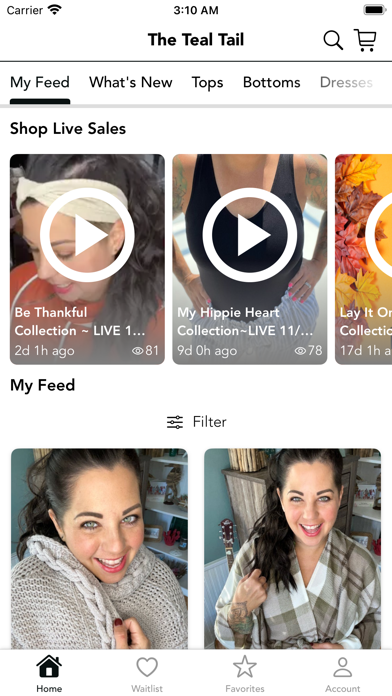This screenshot has width=392, height=696.
Task: Open the plaid wrap top product card
Action: click(x=293, y=549)
